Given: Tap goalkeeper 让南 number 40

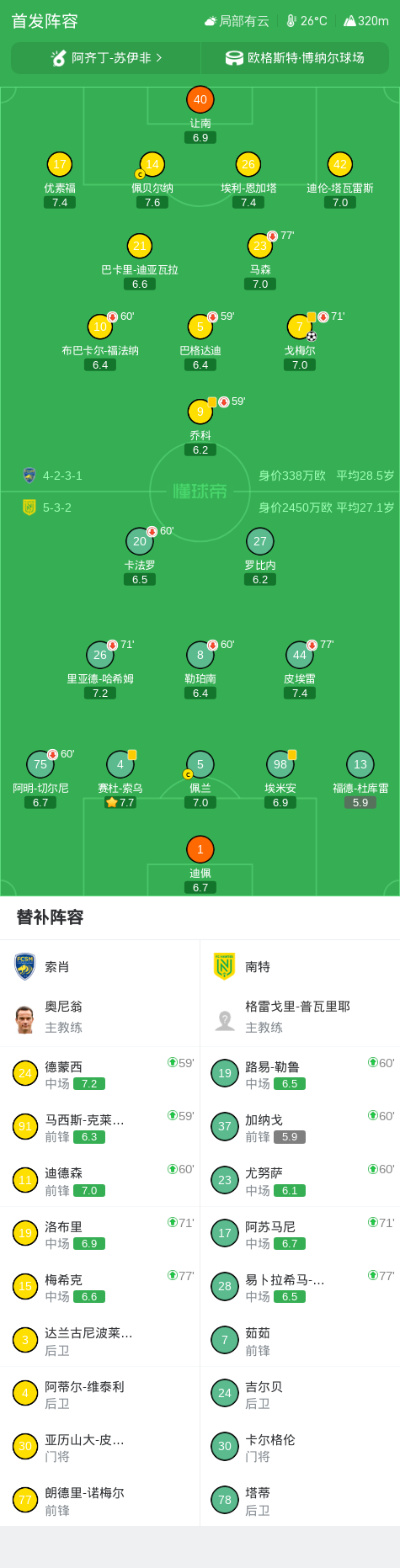Looking at the screenshot, I should (x=200, y=99).
